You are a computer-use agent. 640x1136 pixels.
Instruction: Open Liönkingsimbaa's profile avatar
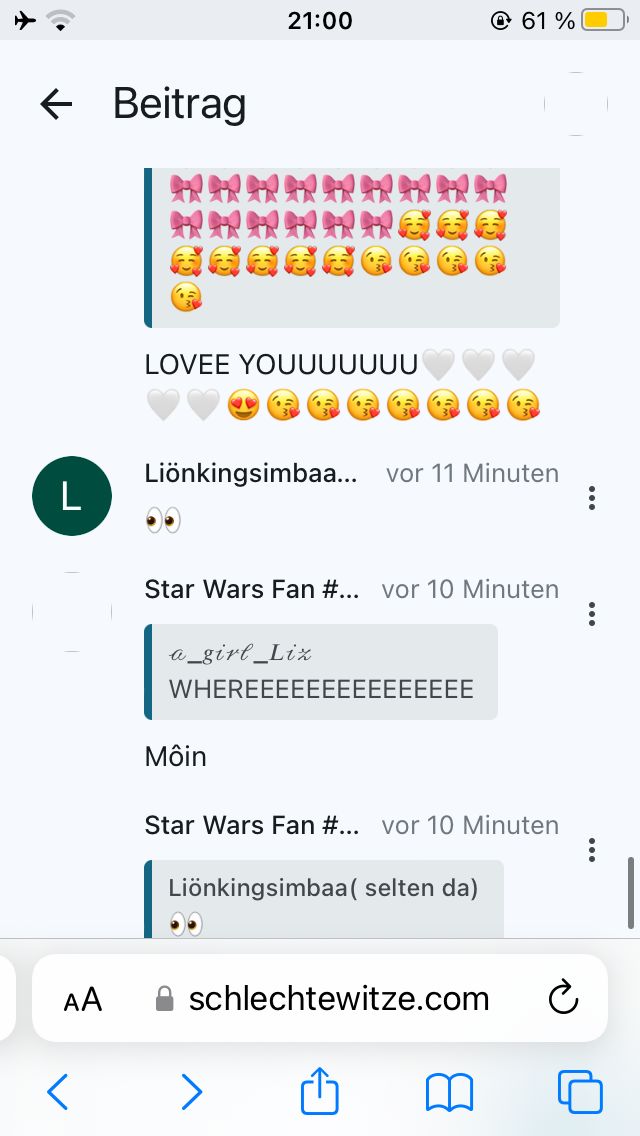71,496
